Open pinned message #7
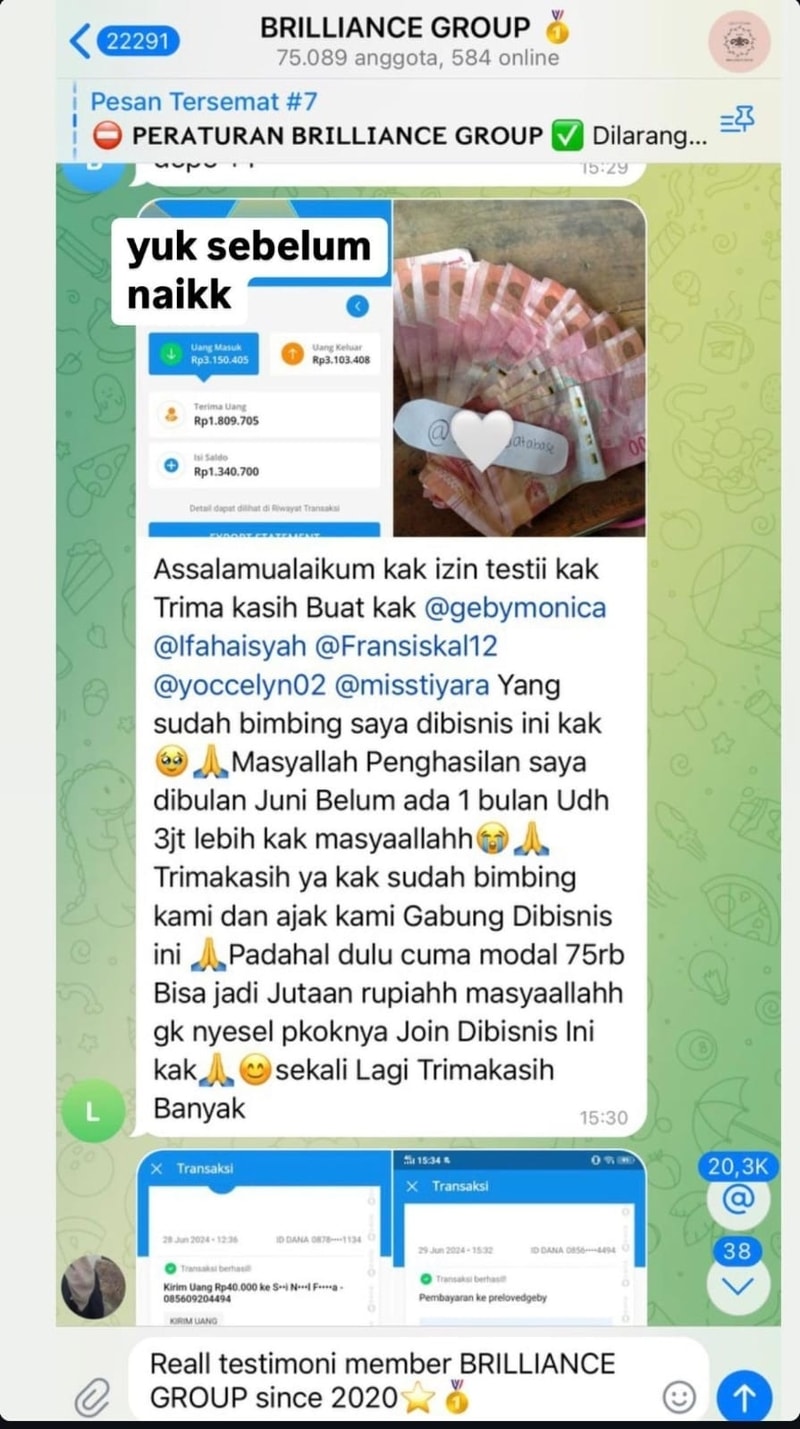Screen dimensions: 800x1429 390,119
